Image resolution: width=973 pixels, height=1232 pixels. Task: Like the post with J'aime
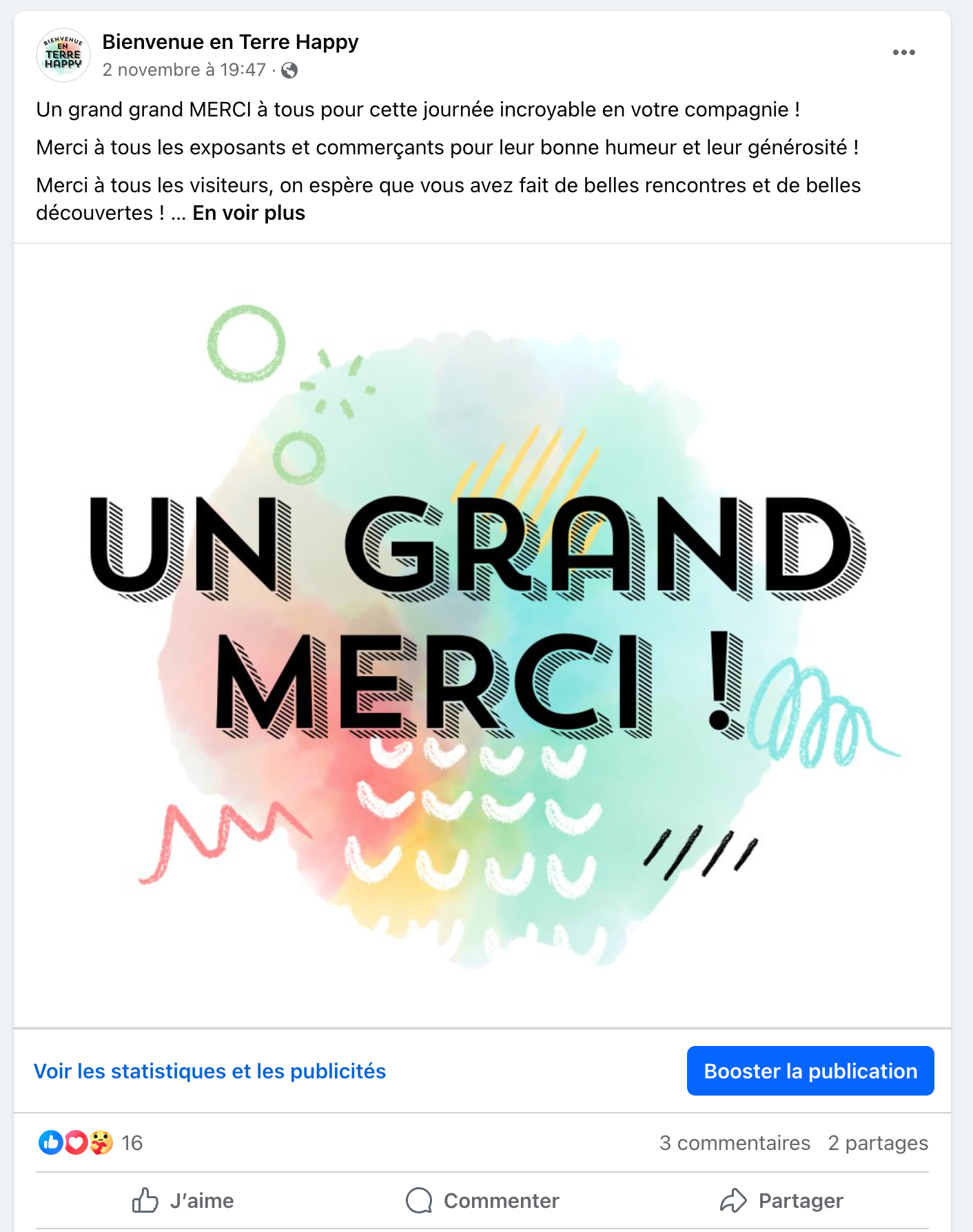pos(183,1200)
